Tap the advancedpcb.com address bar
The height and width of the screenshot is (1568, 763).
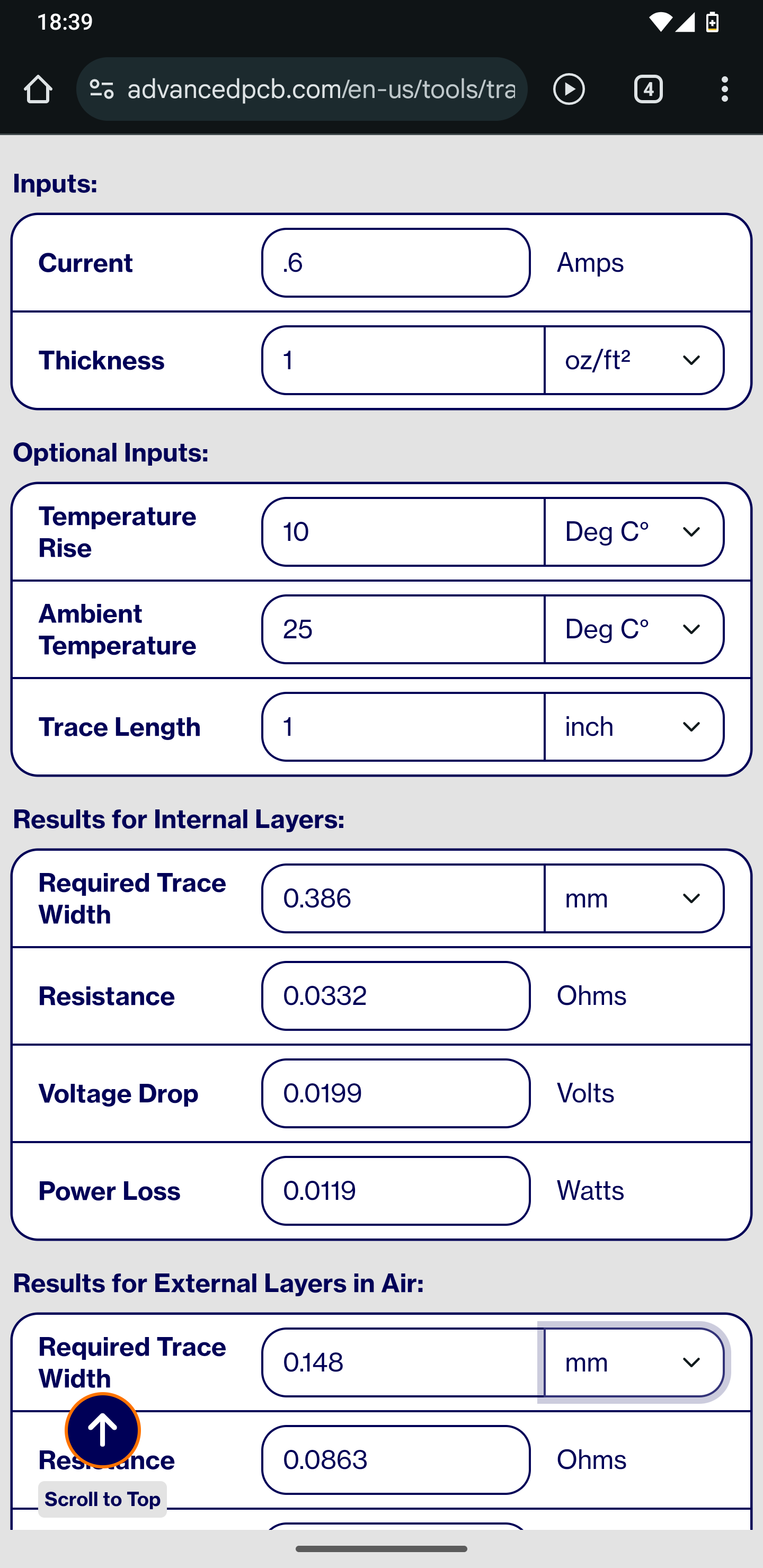coord(321,90)
